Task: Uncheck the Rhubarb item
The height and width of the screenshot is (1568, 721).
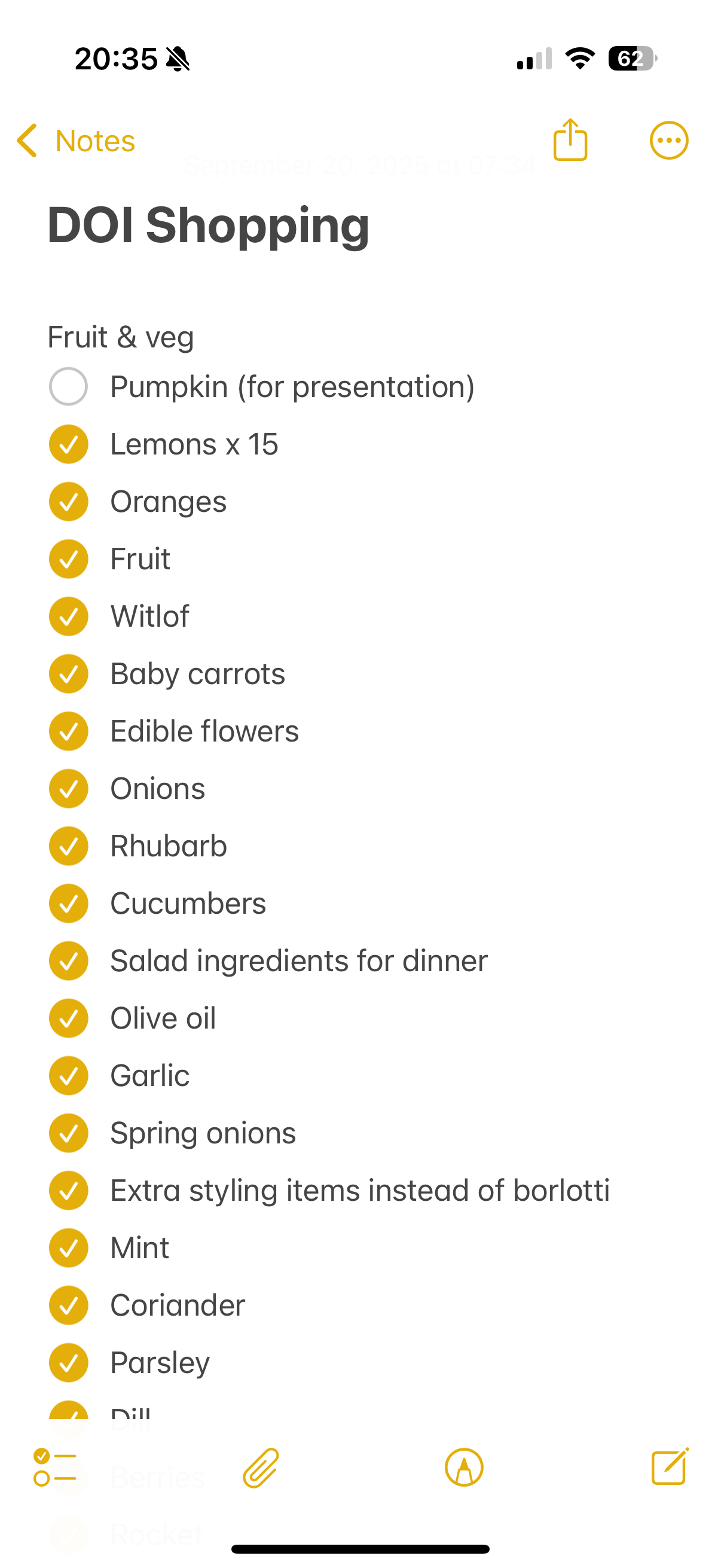Action: point(68,846)
